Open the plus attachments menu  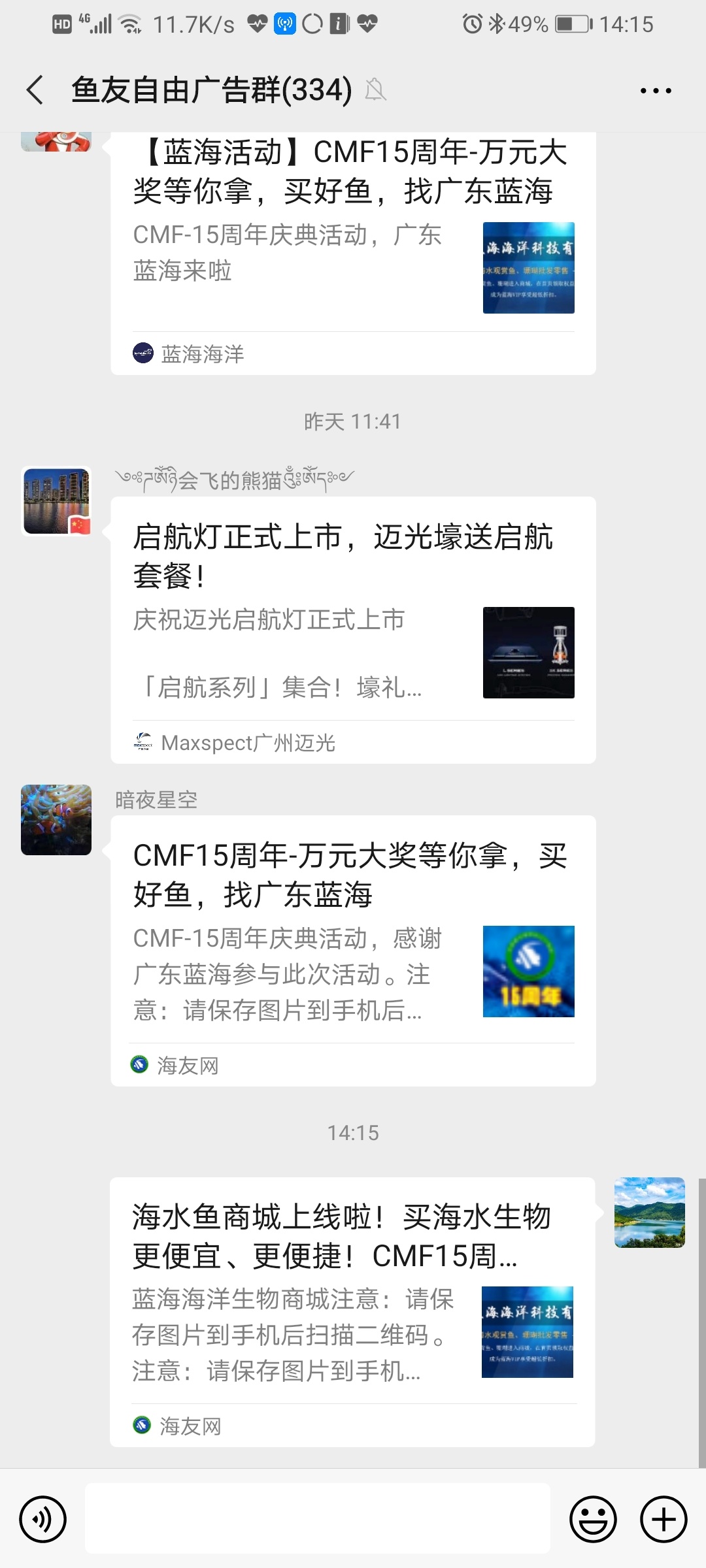pos(664,1519)
